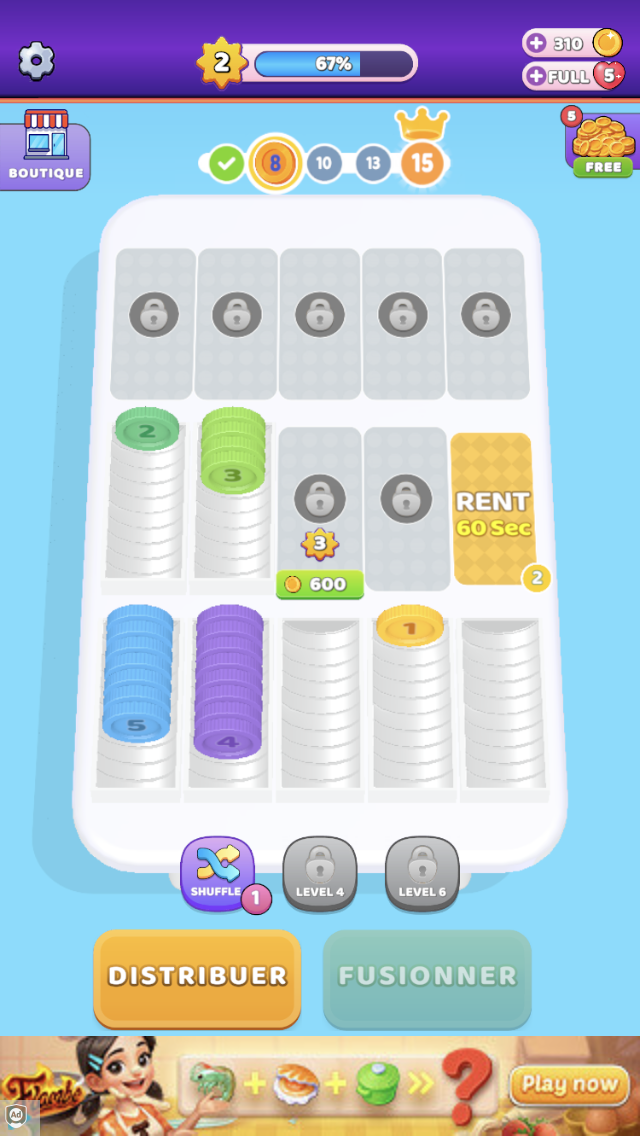The height and width of the screenshot is (1136, 640).
Task: Refill lives via the FULL plus button
Action: click(x=537, y=76)
